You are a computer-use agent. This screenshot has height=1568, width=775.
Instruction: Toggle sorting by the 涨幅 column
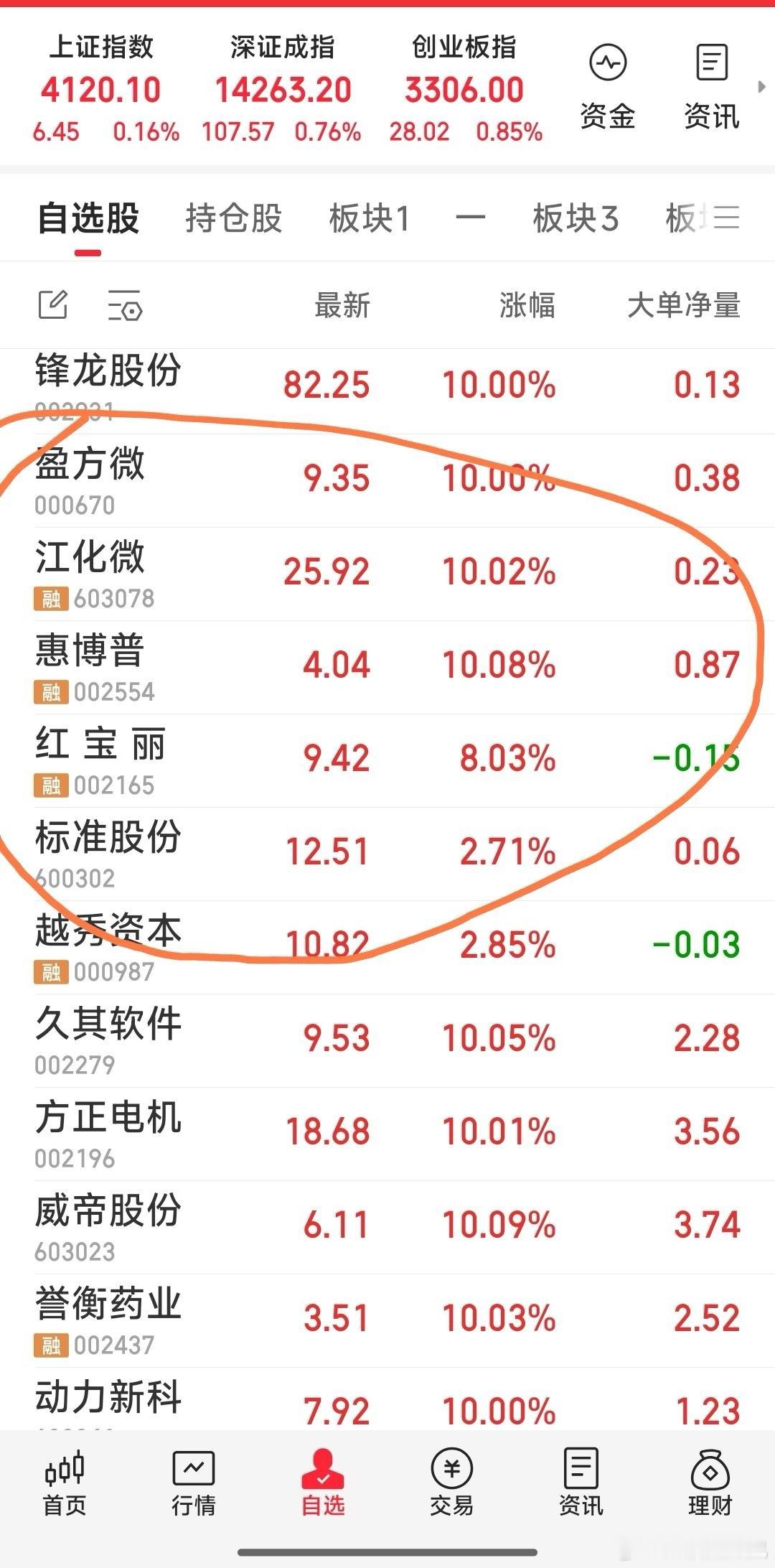[x=527, y=306]
